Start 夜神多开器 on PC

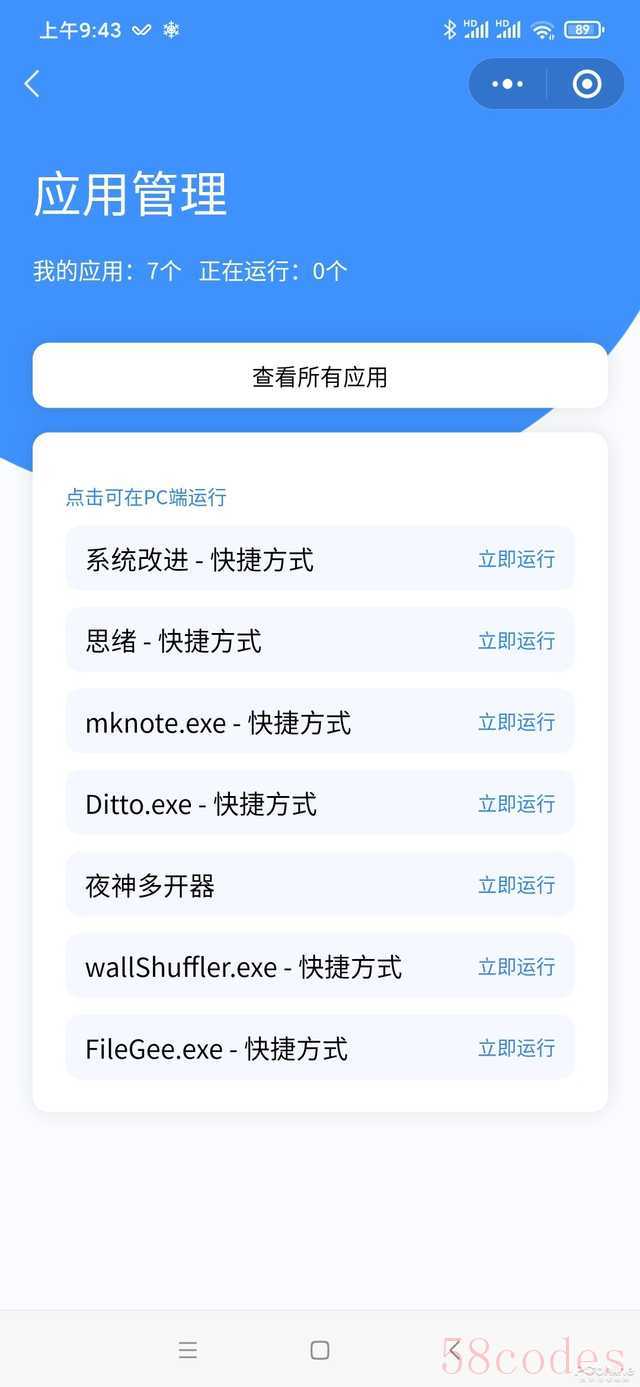[516, 885]
